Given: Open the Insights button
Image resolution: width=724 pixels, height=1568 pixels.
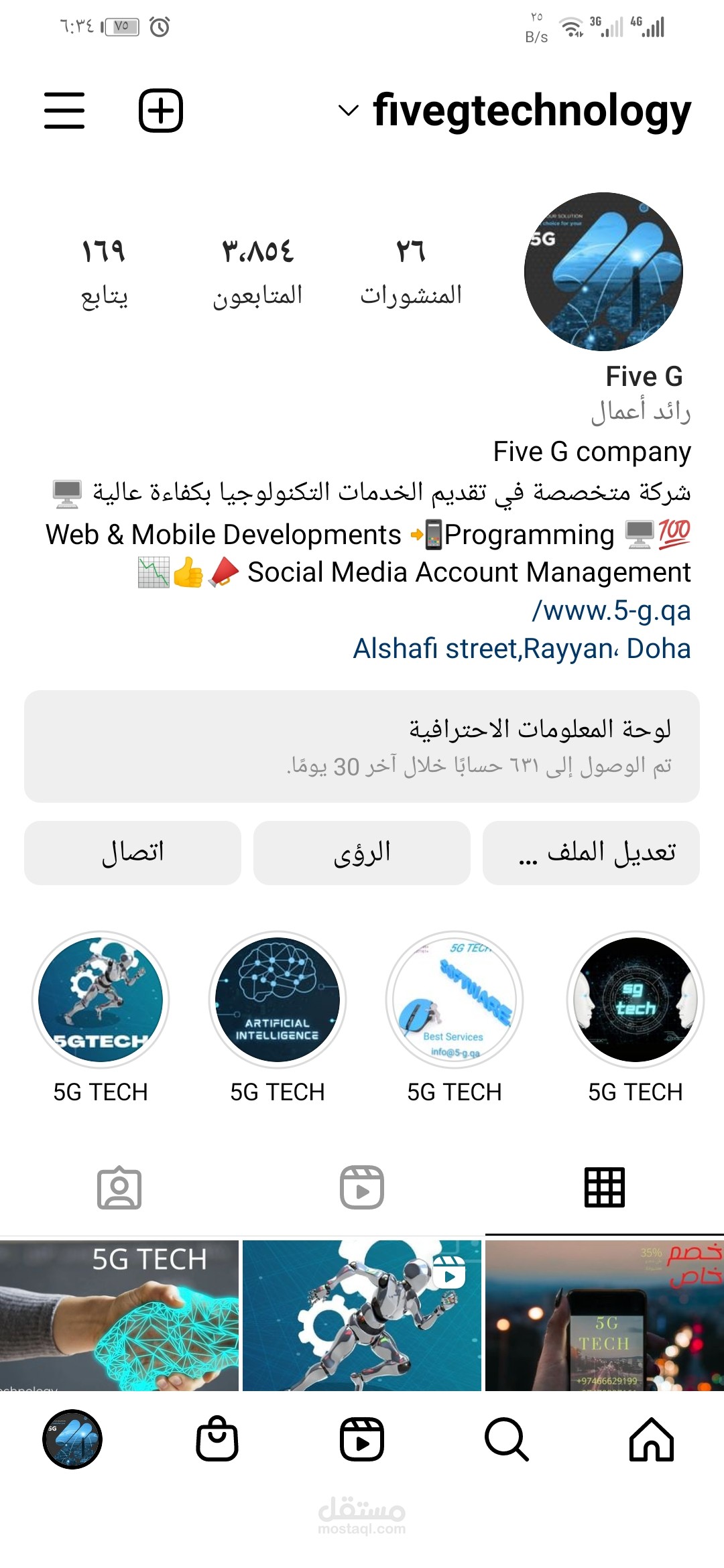Looking at the screenshot, I should tap(362, 852).
